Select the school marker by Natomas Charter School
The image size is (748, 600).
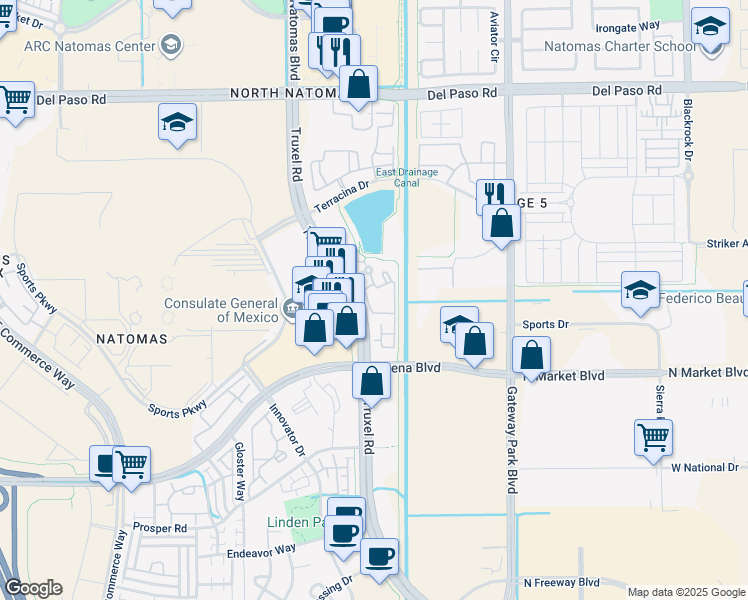pyautogui.click(x=710, y=27)
